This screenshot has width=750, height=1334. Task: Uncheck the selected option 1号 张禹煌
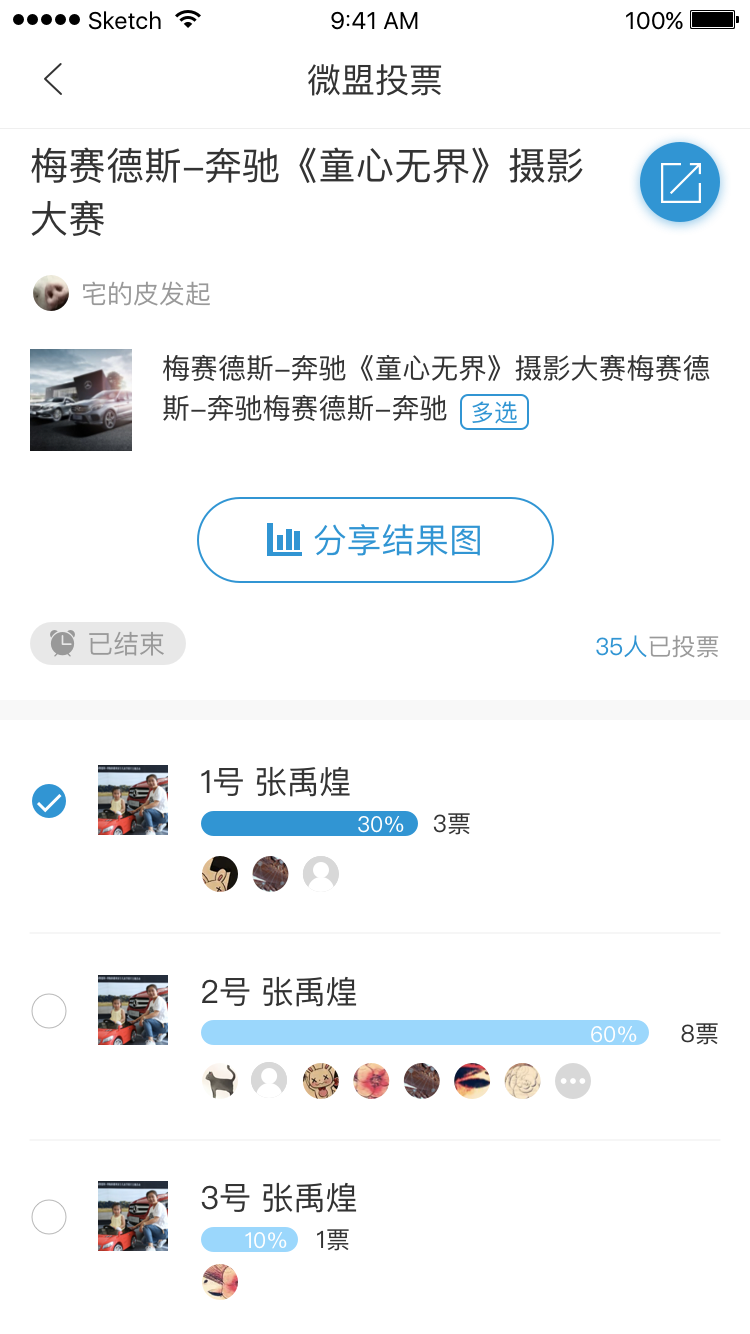(x=49, y=801)
